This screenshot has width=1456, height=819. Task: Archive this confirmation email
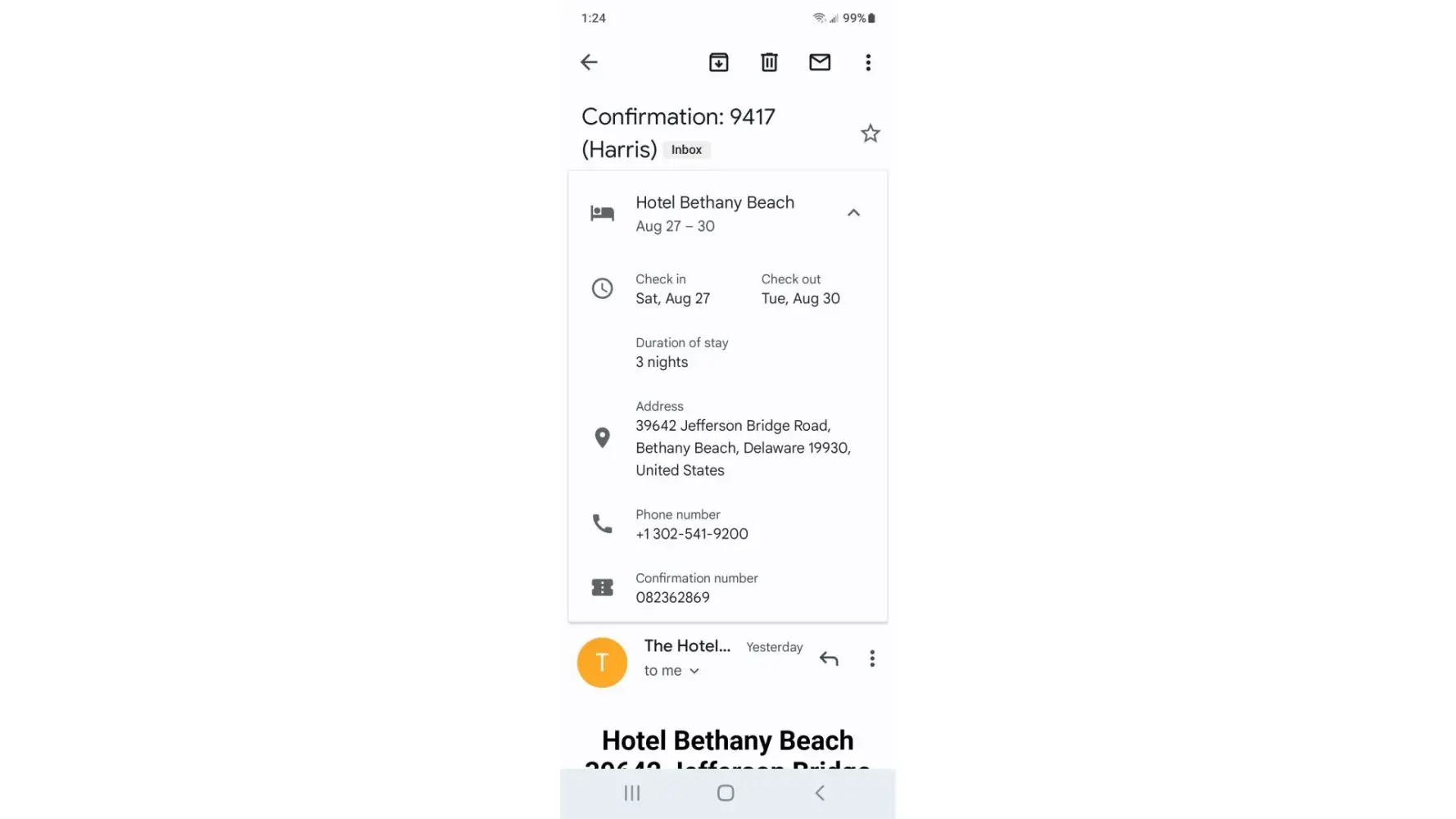(x=718, y=62)
